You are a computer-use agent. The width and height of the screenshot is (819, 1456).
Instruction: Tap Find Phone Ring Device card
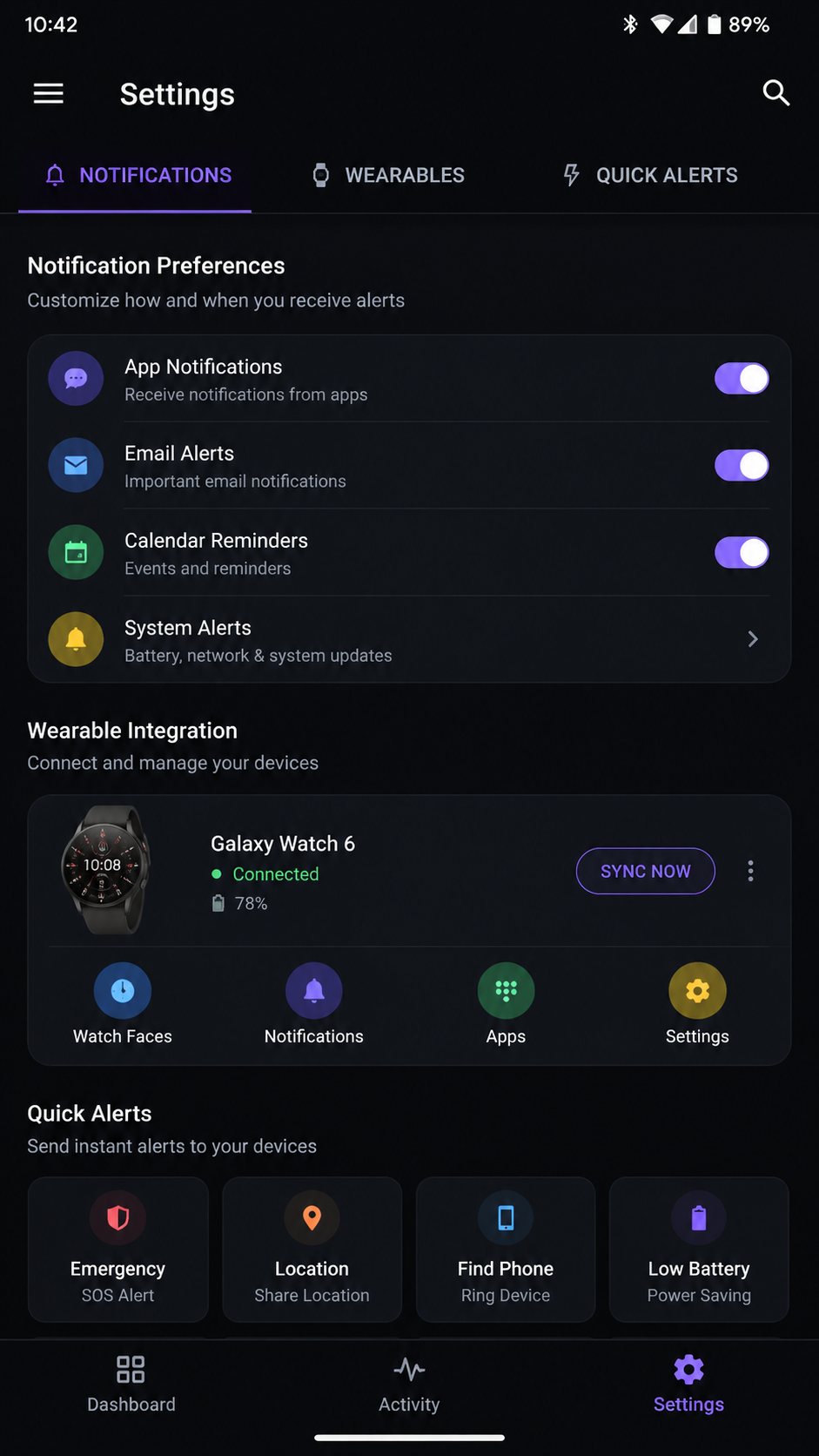(x=506, y=1250)
